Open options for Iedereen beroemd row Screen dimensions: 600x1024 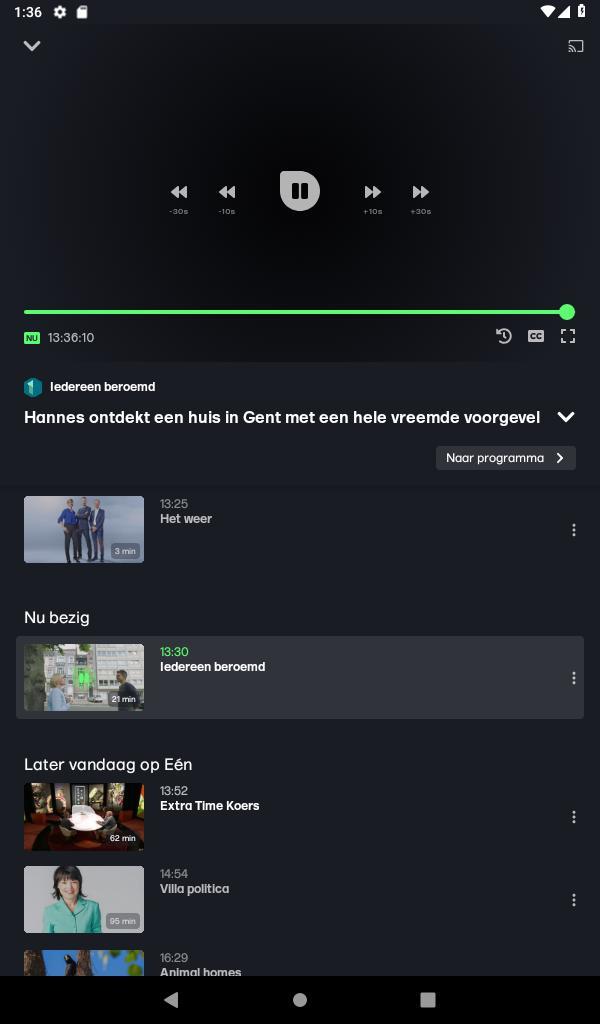tap(573, 678)
